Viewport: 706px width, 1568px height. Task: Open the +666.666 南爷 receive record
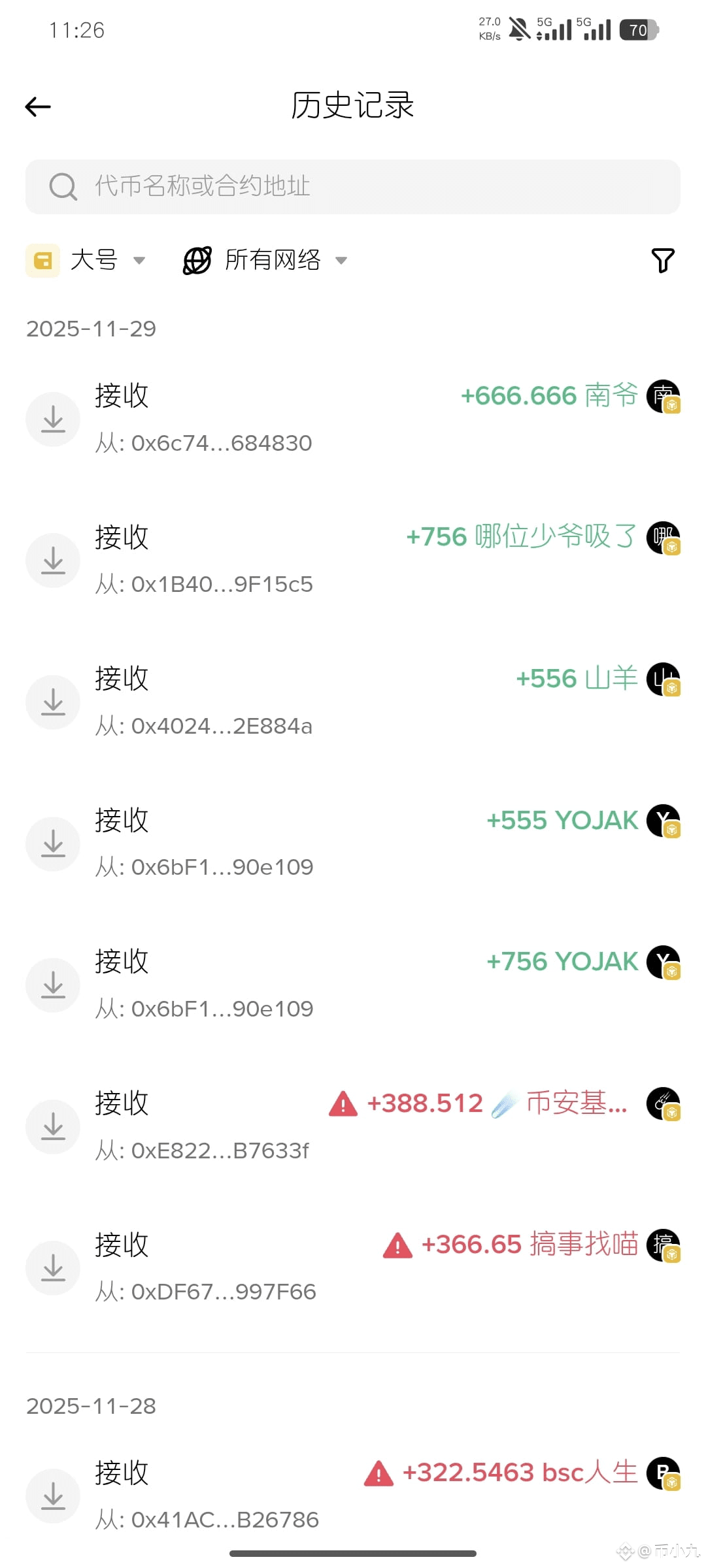point(353,419)
